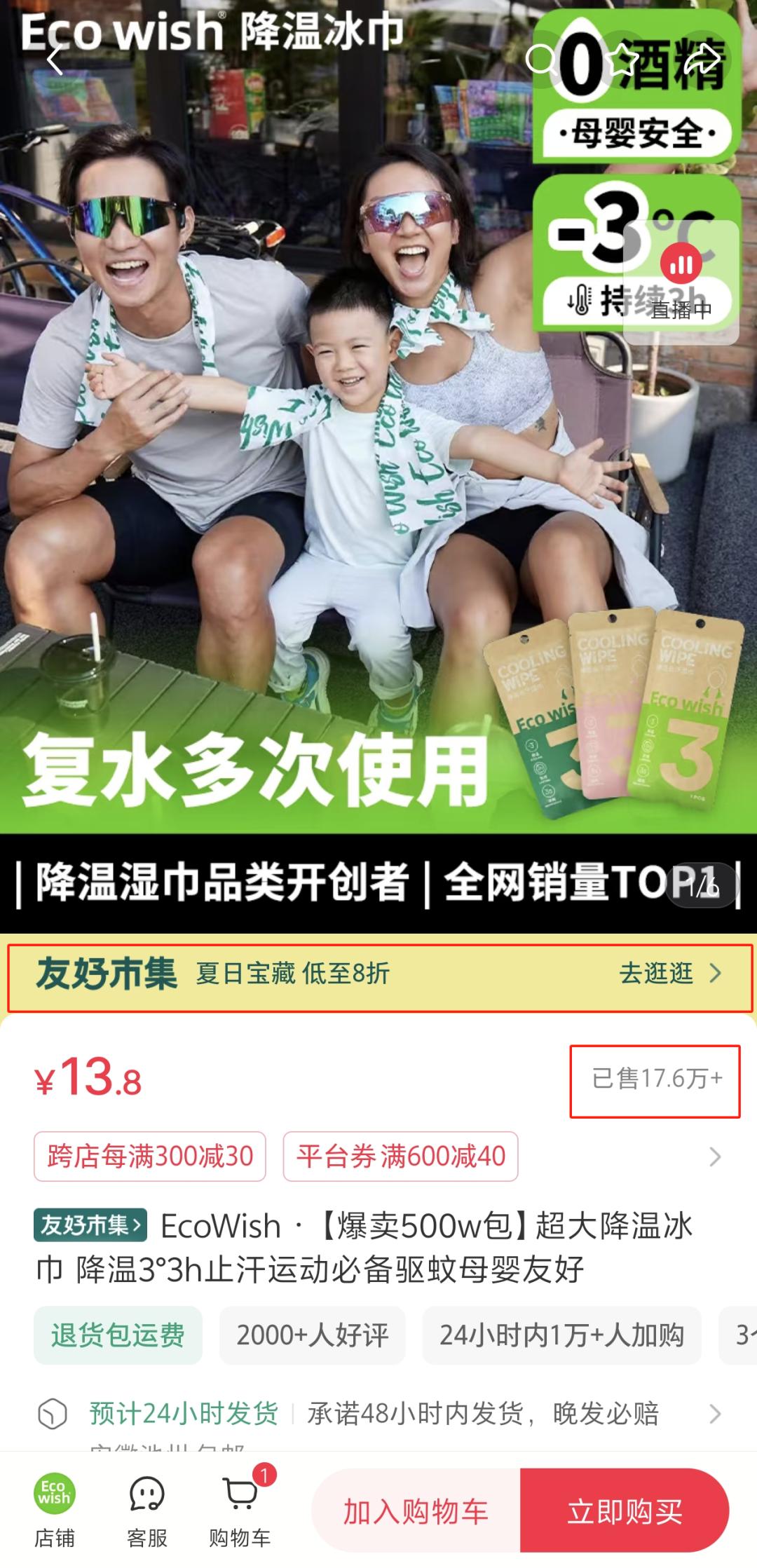The width and height of the screenshot is (757, 1568).
Task: Add item with 加入购物车
Action: point(416,1511)
